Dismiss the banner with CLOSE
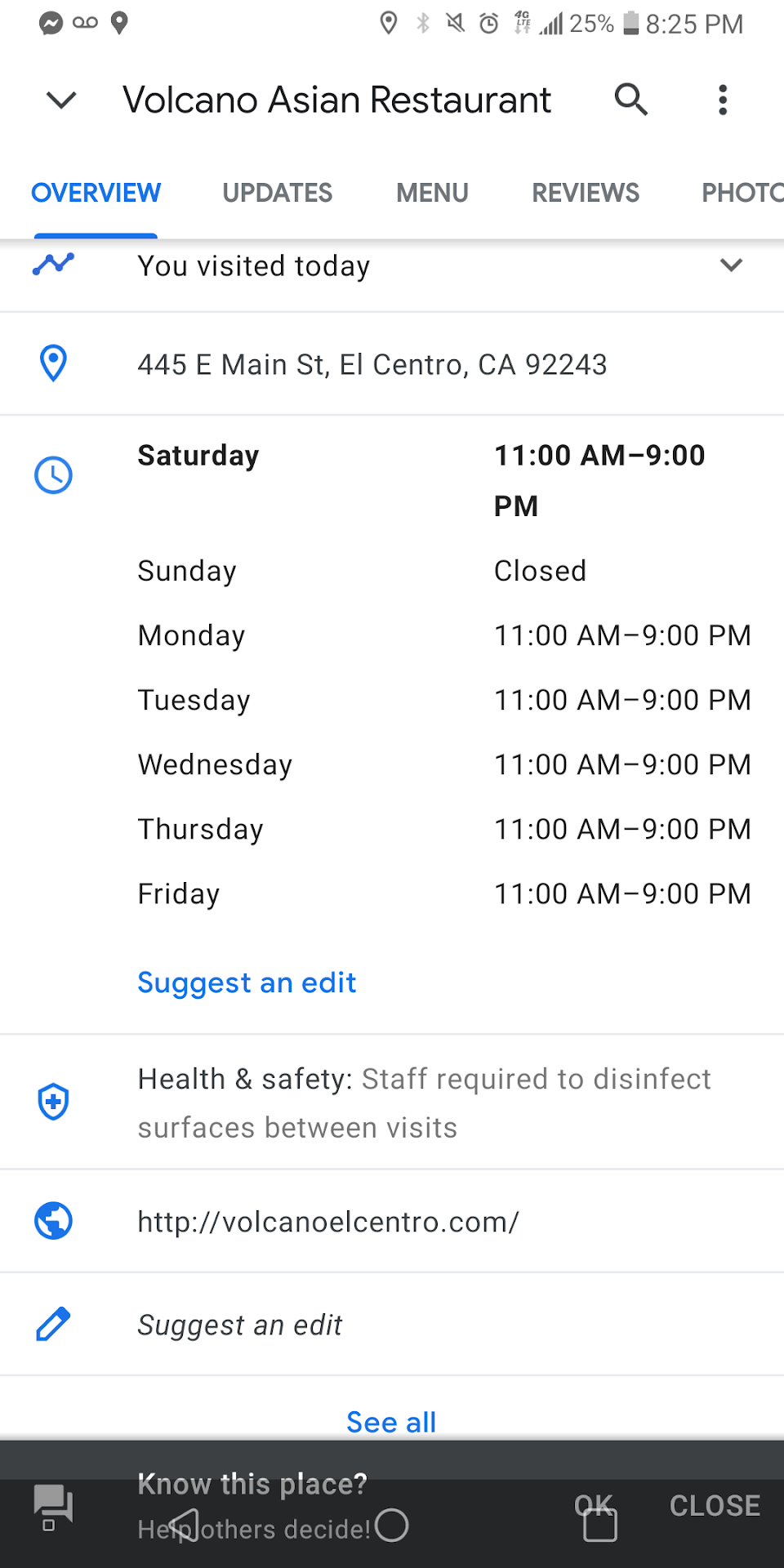Viewport: 784px width, 1568px height. (715, 1505)
